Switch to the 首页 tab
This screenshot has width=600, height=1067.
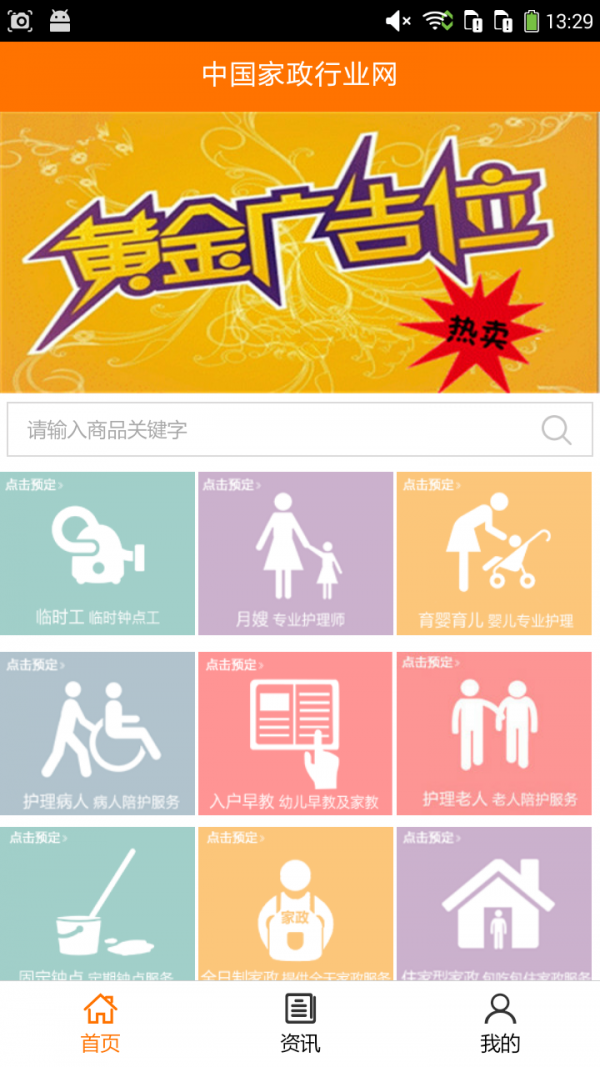point(100,1023)
